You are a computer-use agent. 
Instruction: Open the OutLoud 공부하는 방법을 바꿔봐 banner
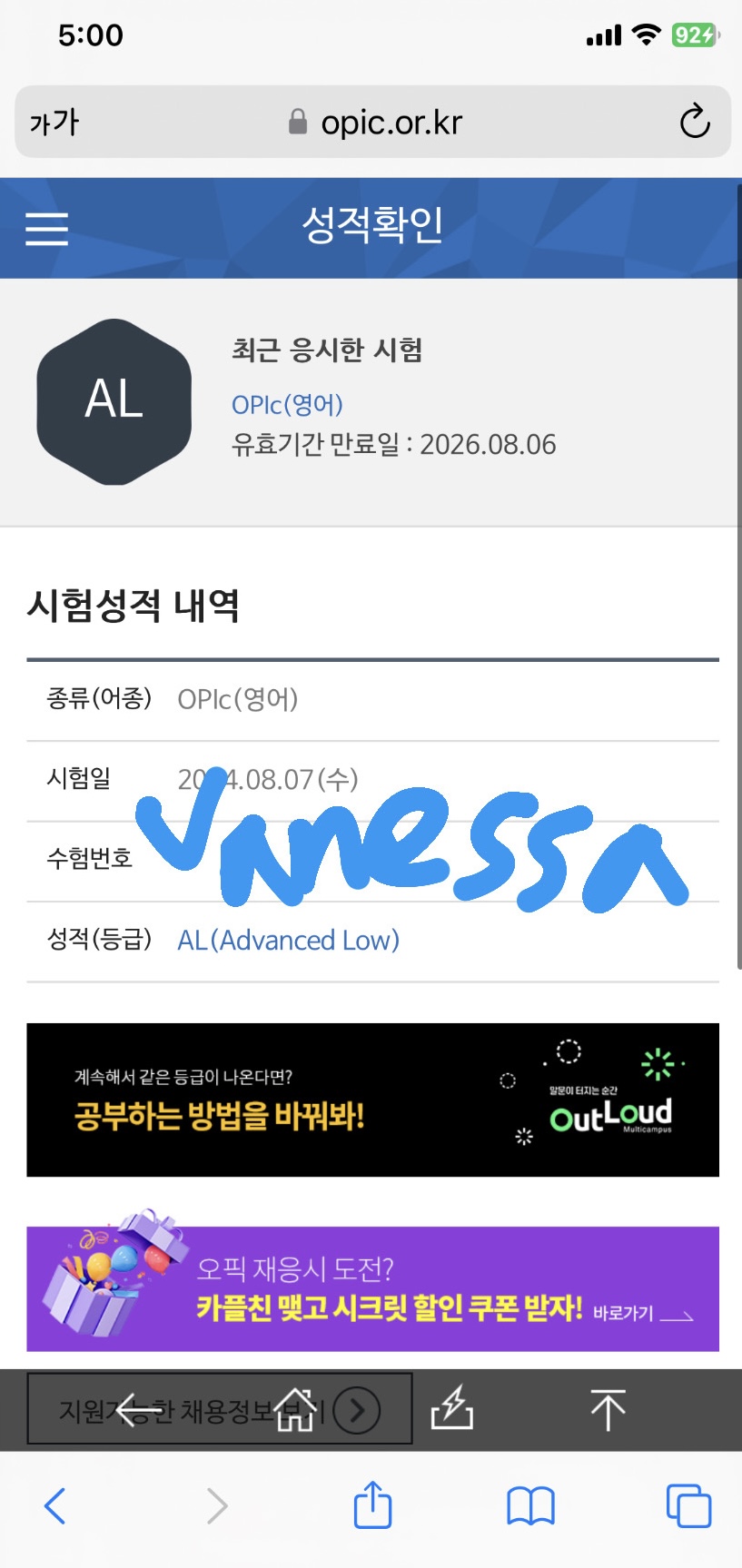point(372,1100)
